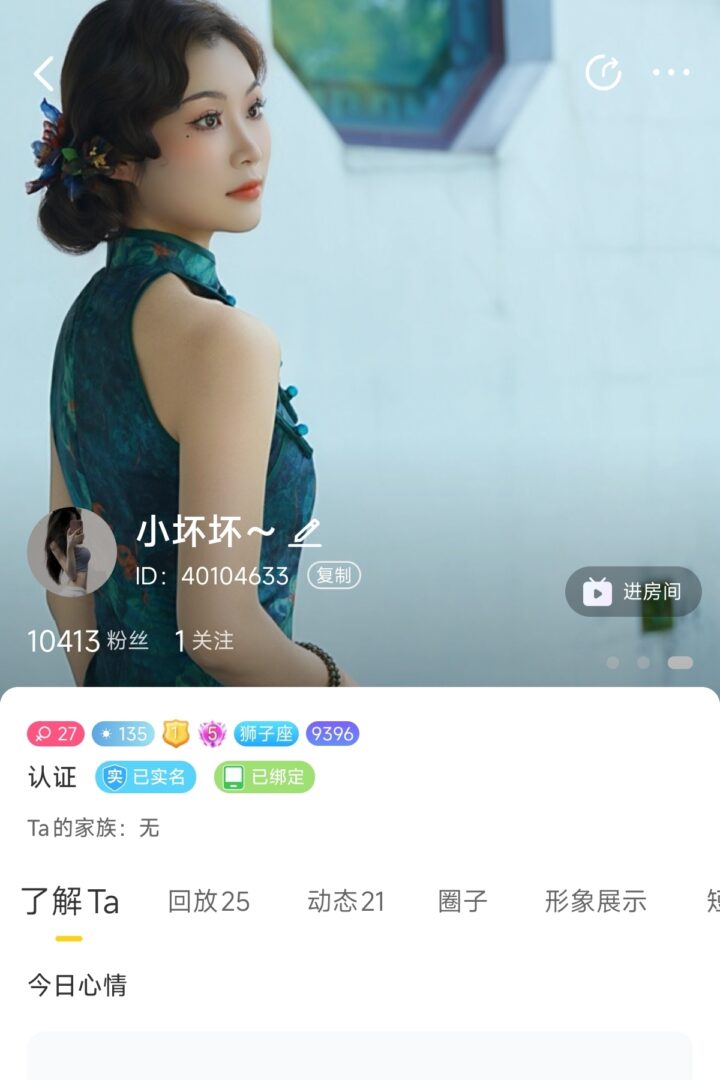
Task: Open the share icon in the top bar
Action: 603,72
